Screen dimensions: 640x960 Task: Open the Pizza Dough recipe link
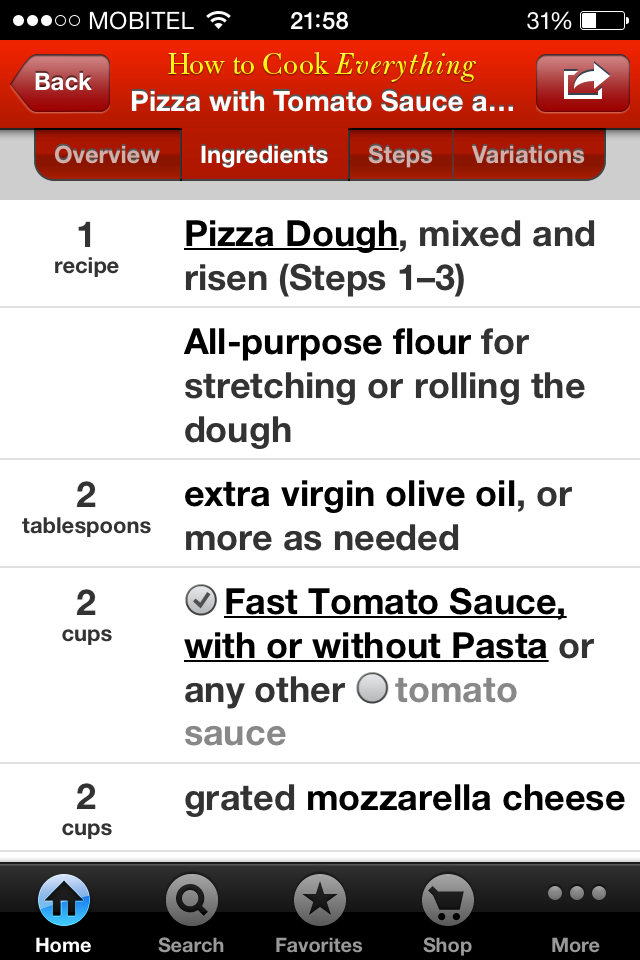[291, 235]
